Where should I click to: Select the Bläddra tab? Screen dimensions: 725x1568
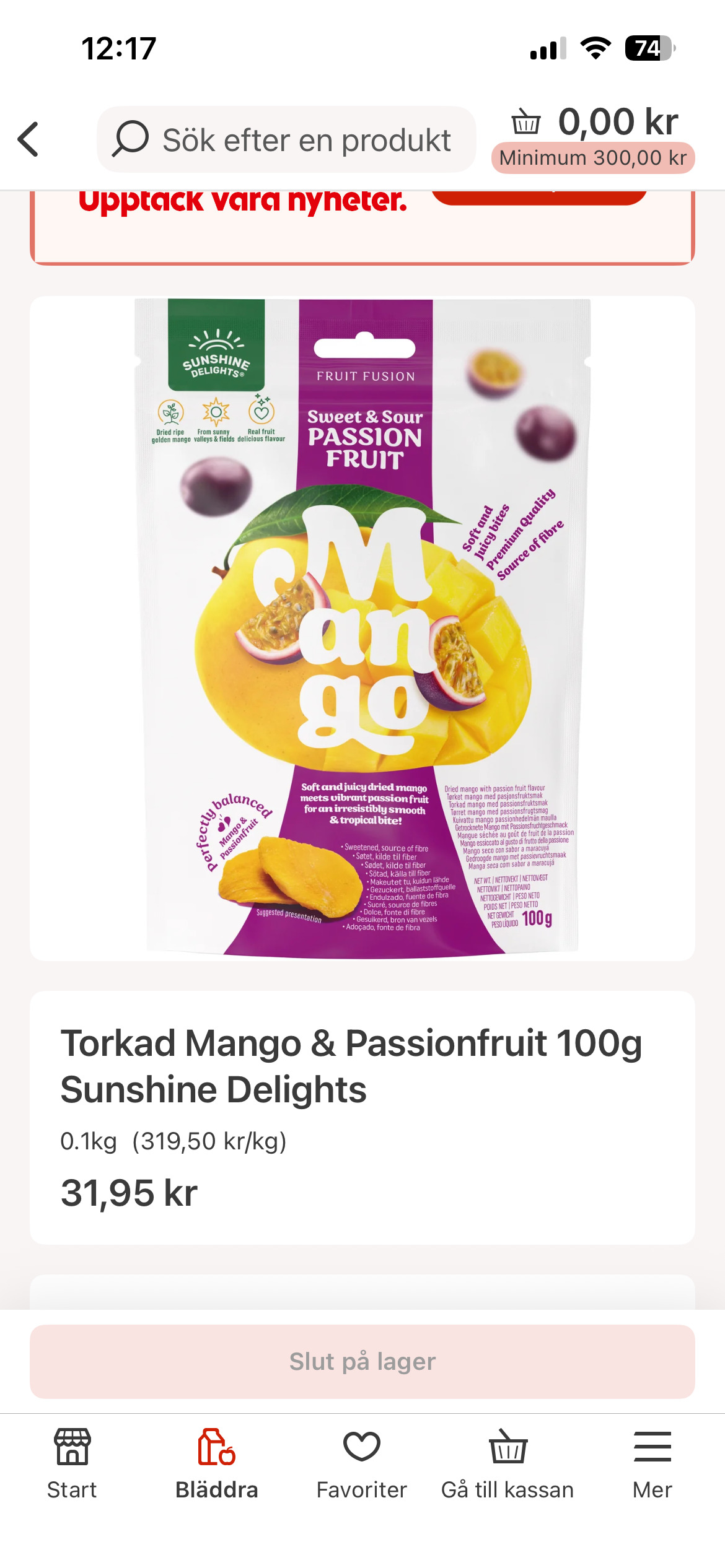pos(216,1463)
